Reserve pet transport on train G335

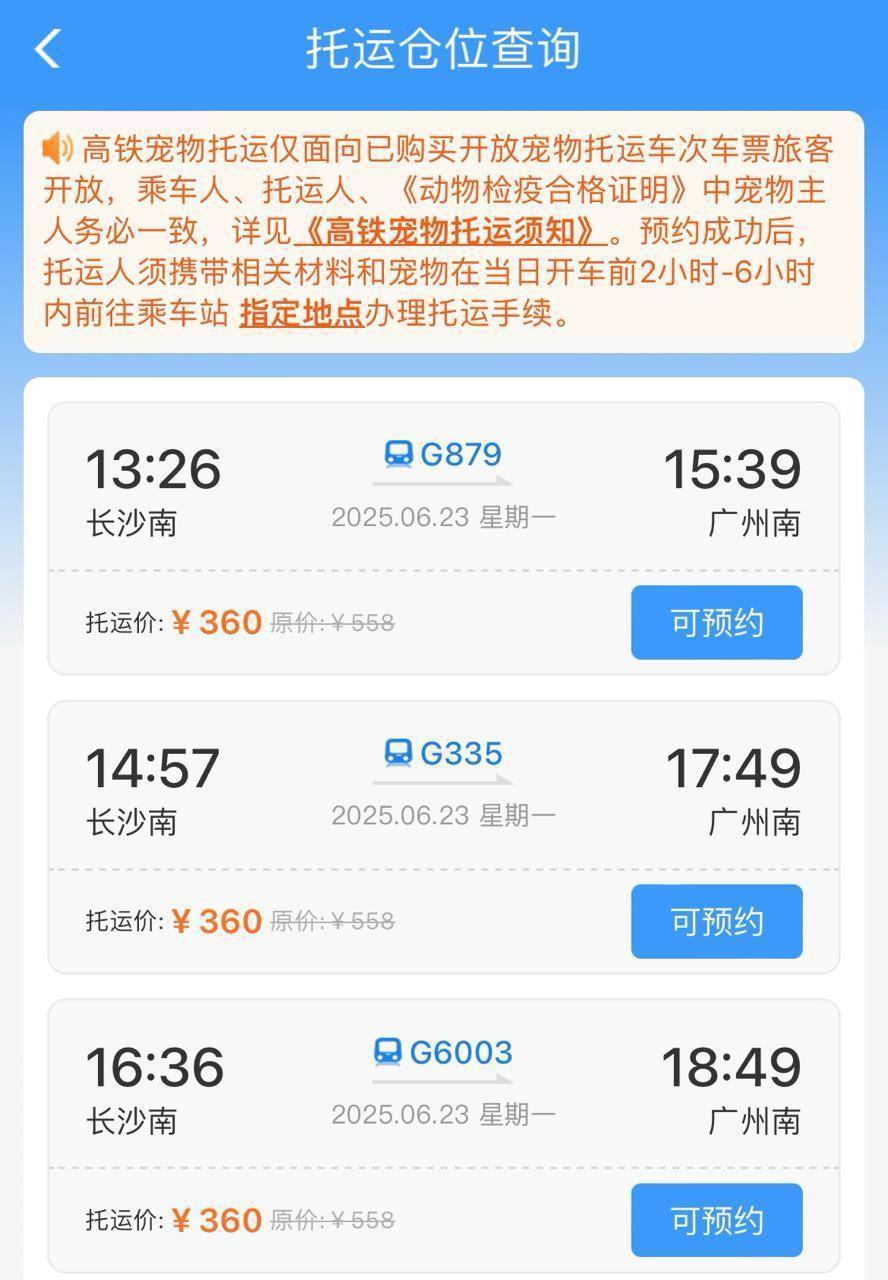pos(716,921)
